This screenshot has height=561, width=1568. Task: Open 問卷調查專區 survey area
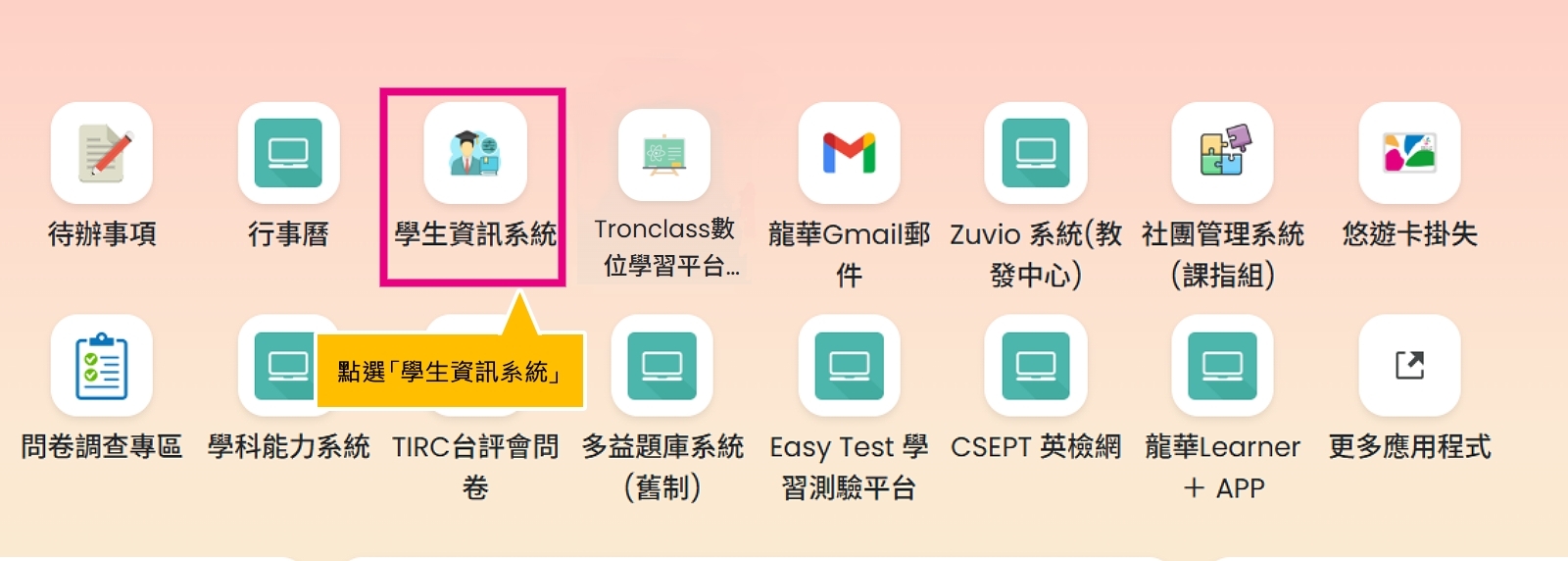pyautogui.click(x=102, y=366)
